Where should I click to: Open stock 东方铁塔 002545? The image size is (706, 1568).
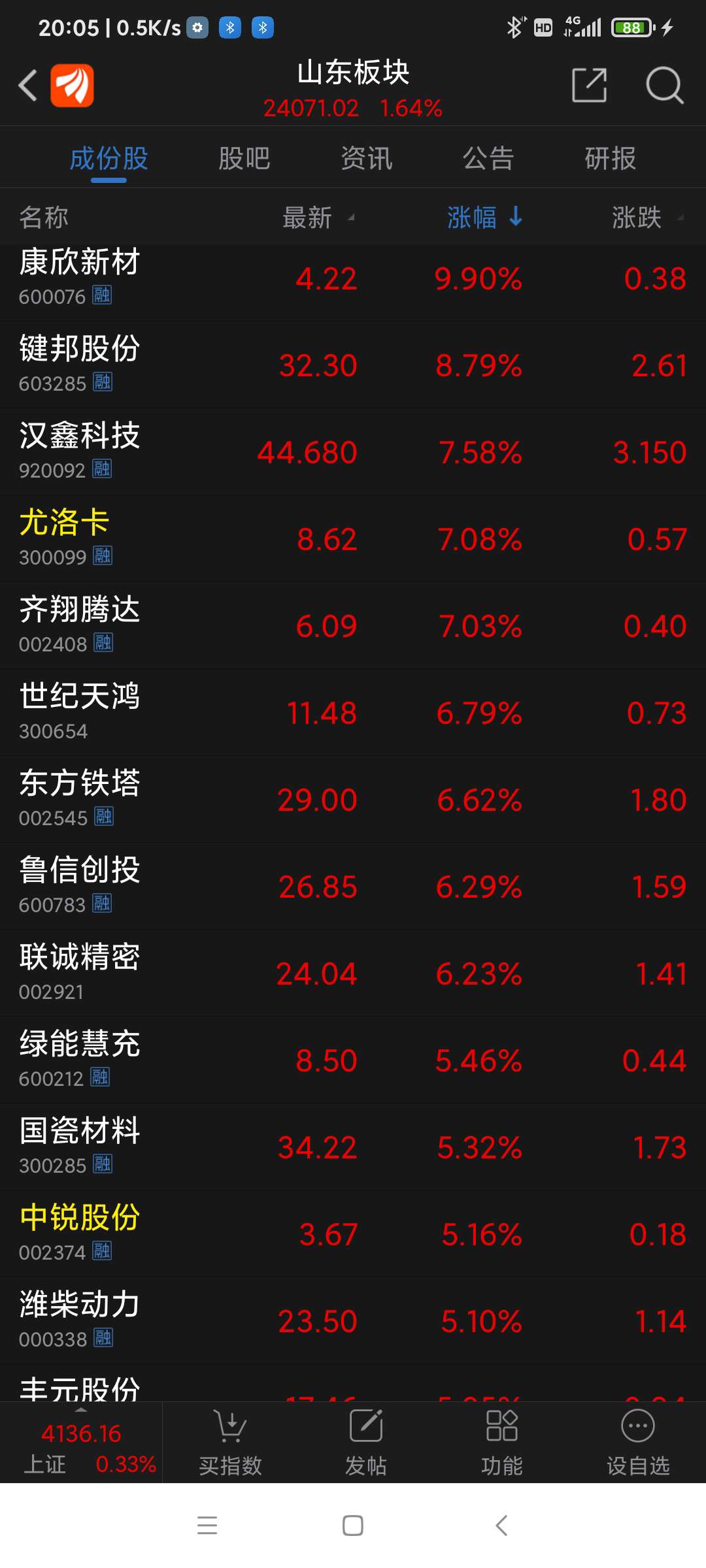(x=353, y=800)
